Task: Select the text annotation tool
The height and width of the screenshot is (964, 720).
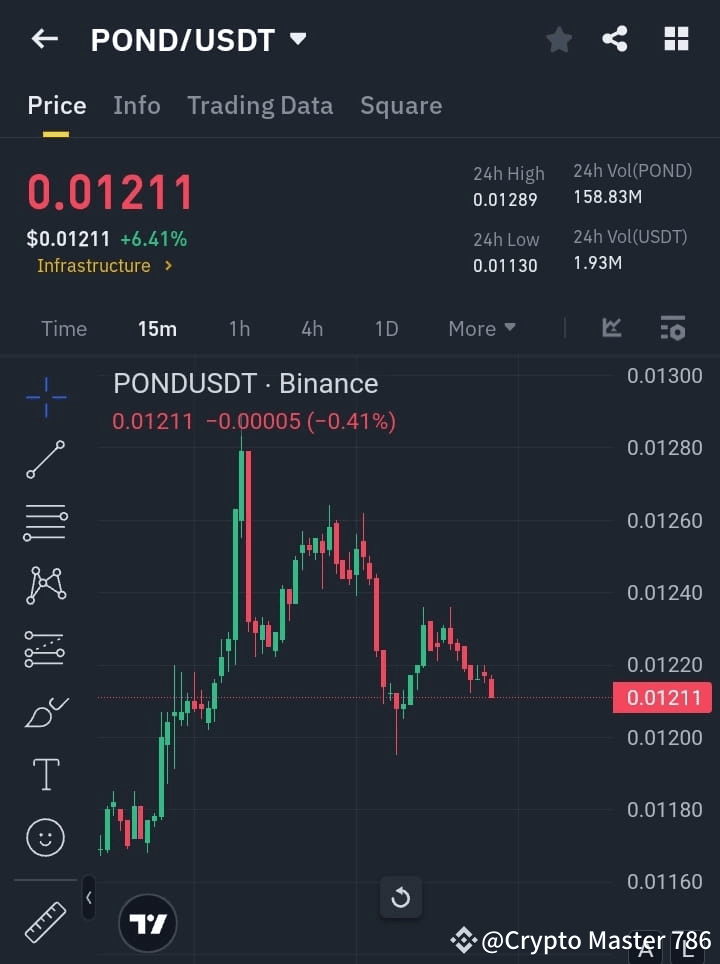Action: (x=45, y=774)
